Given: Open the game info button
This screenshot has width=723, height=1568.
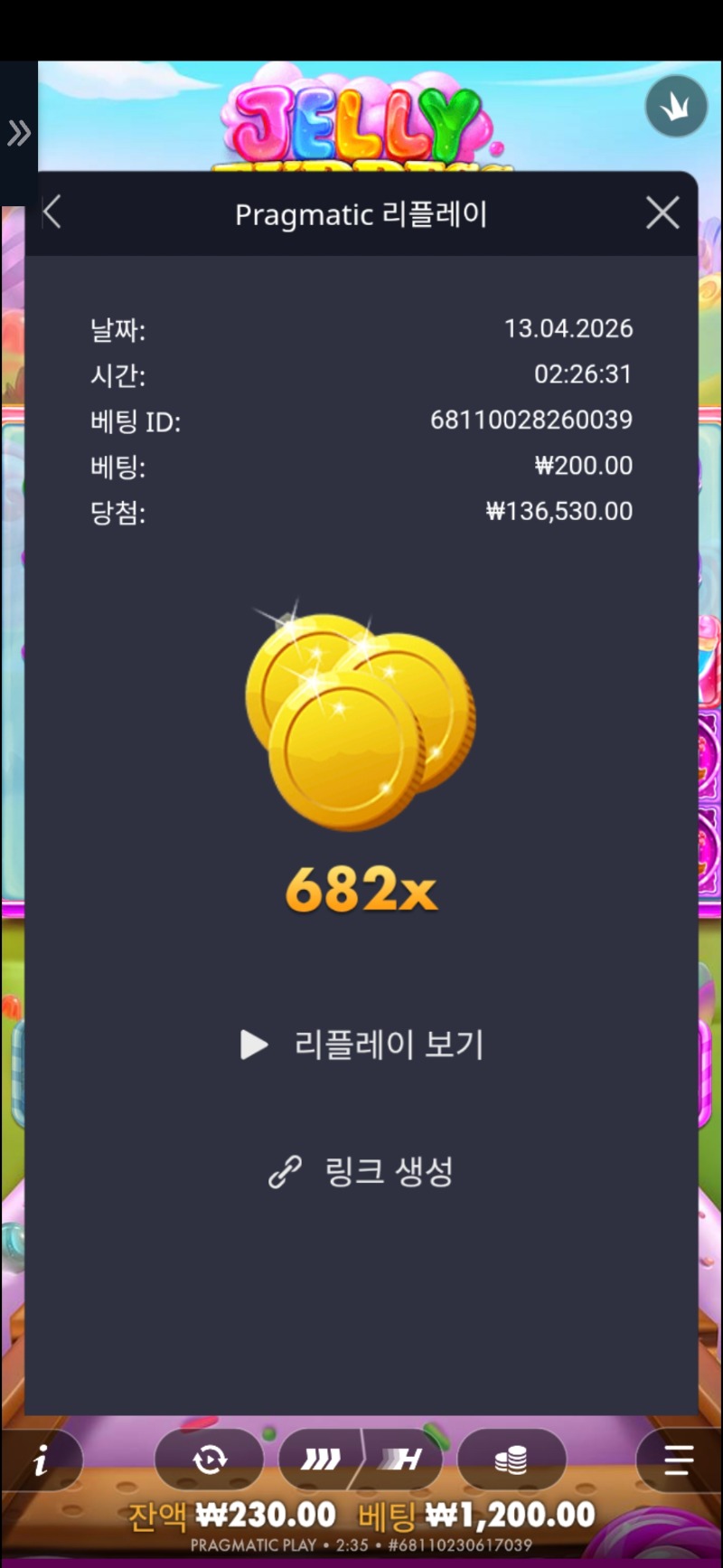Looking at the screenshot, I should [41, 1460].
